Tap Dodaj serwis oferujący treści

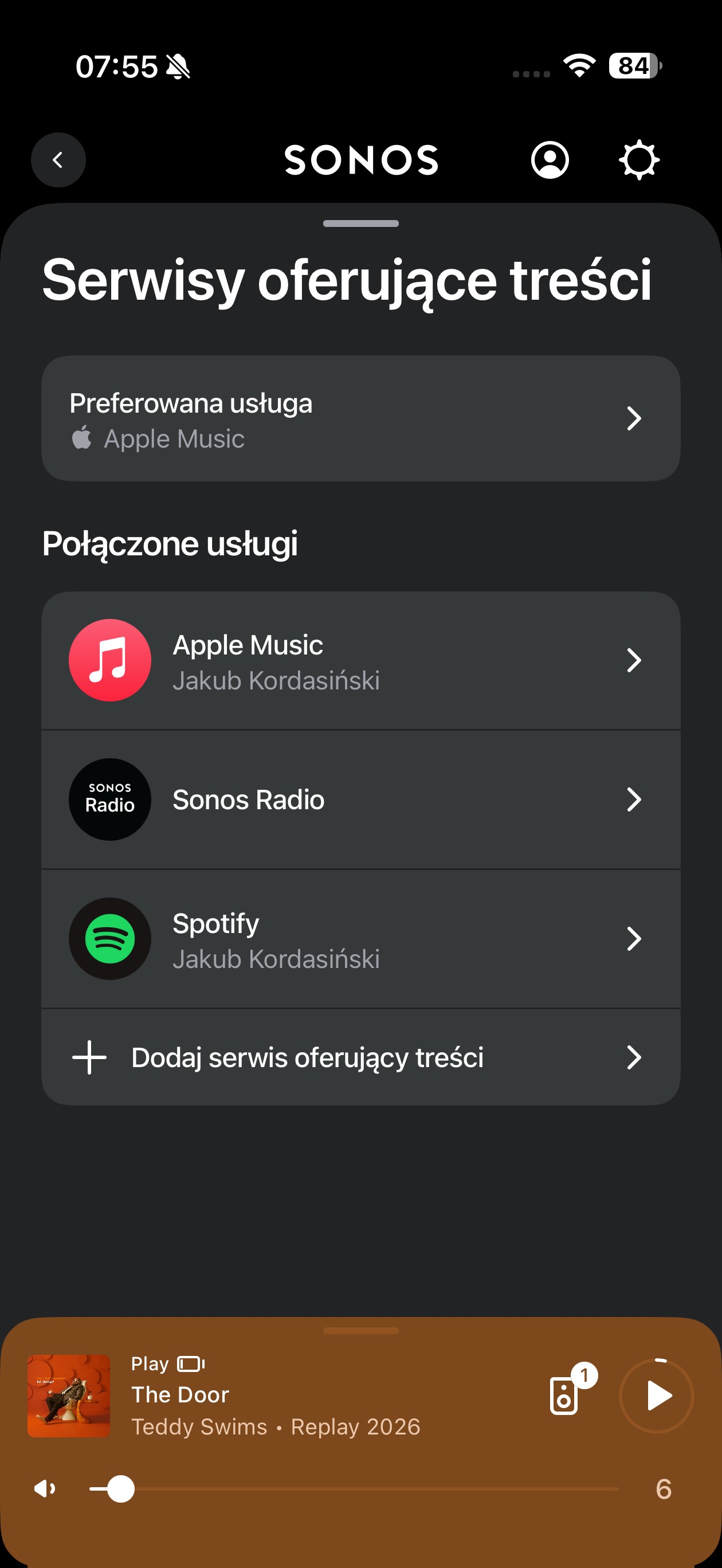(360, 1057)
